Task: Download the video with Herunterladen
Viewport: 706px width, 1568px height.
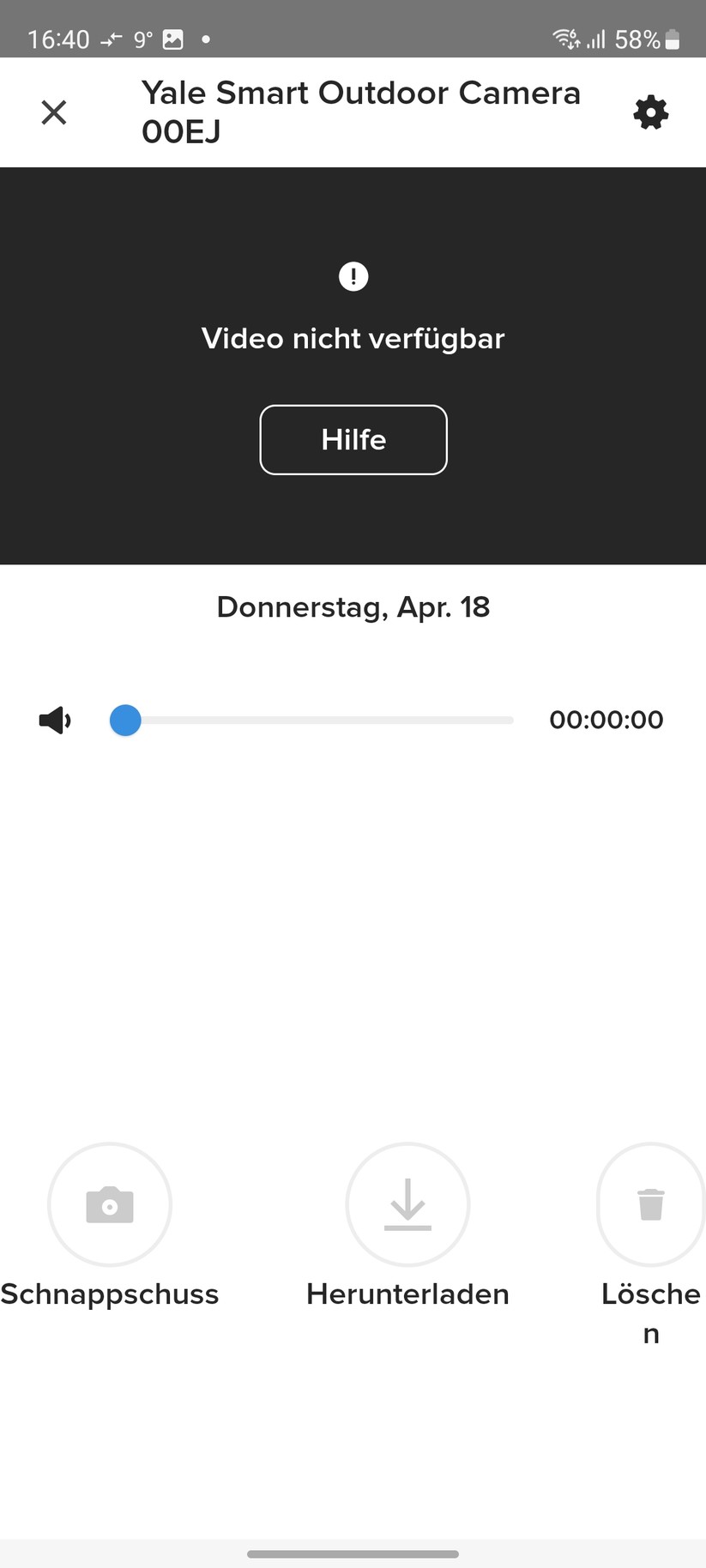Action: coord(407,1204)
